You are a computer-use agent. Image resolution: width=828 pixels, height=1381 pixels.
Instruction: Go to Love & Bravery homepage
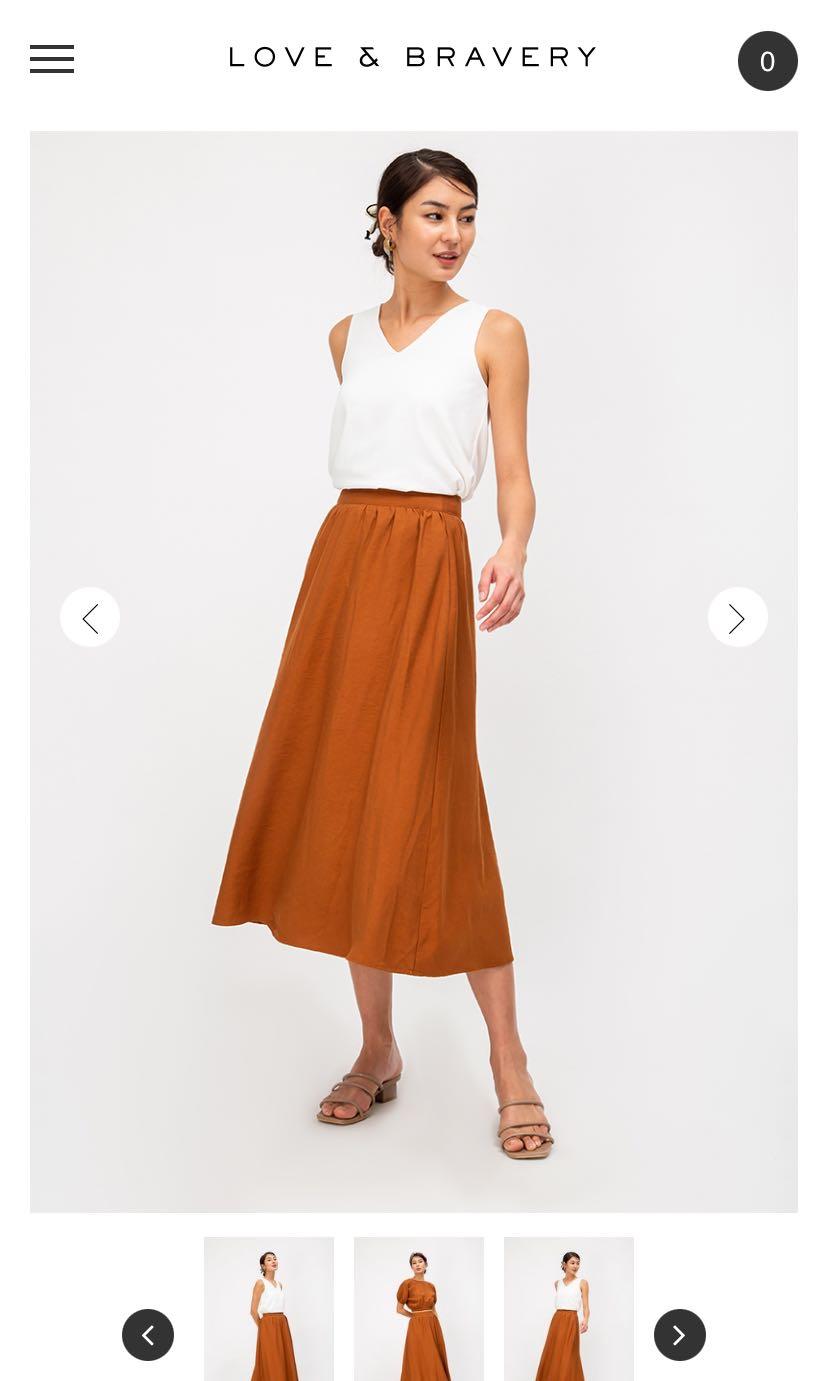click(x=413, y=57)
